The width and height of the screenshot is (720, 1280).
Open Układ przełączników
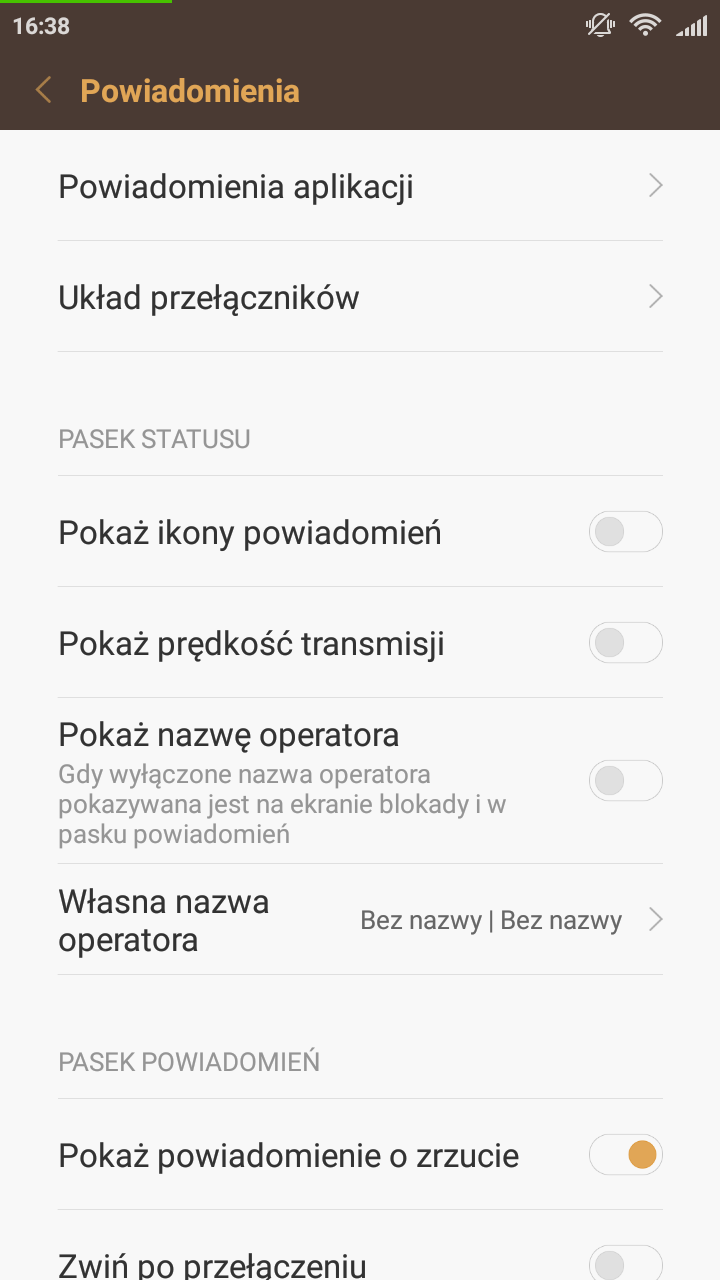(x=360, y=298)
